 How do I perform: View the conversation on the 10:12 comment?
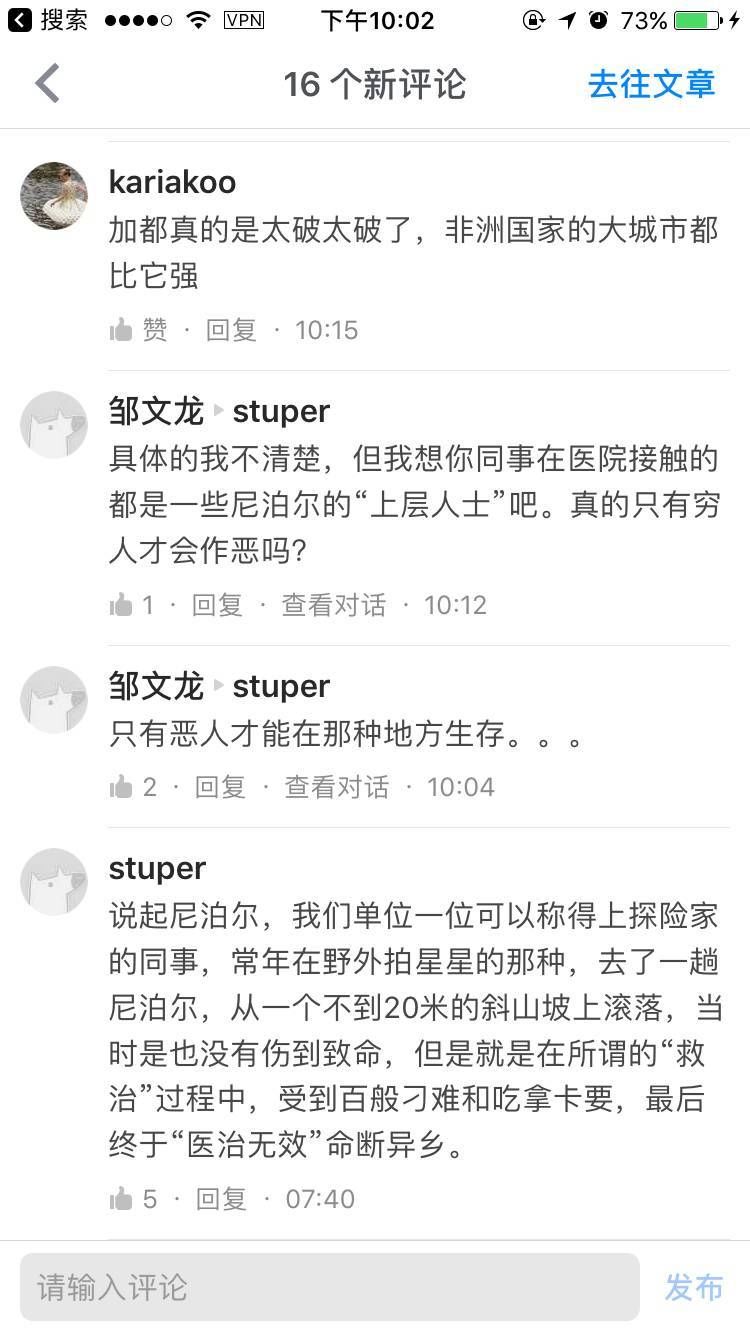tap(333, 605)
